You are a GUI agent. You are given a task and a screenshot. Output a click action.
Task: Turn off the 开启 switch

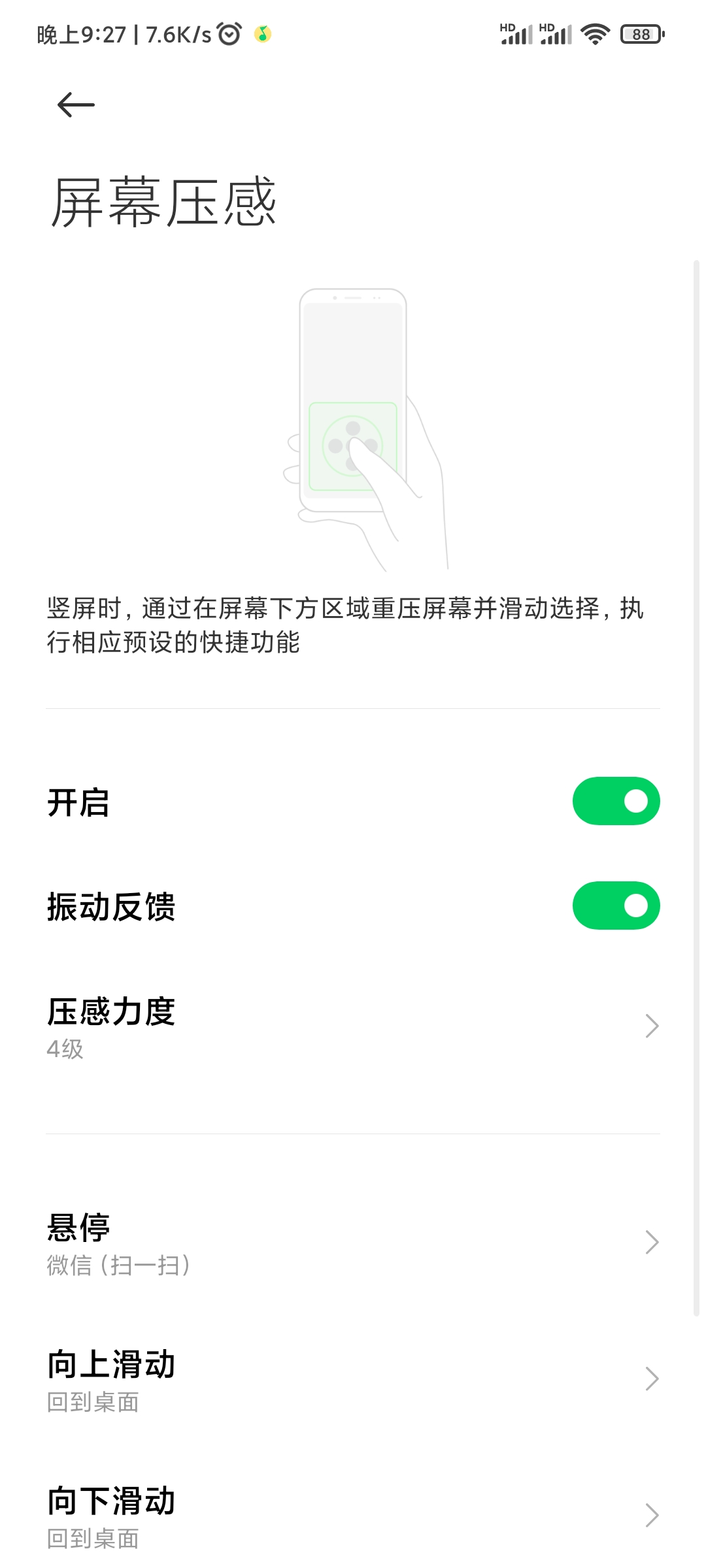pyautogui.click(x=616, y=801)
